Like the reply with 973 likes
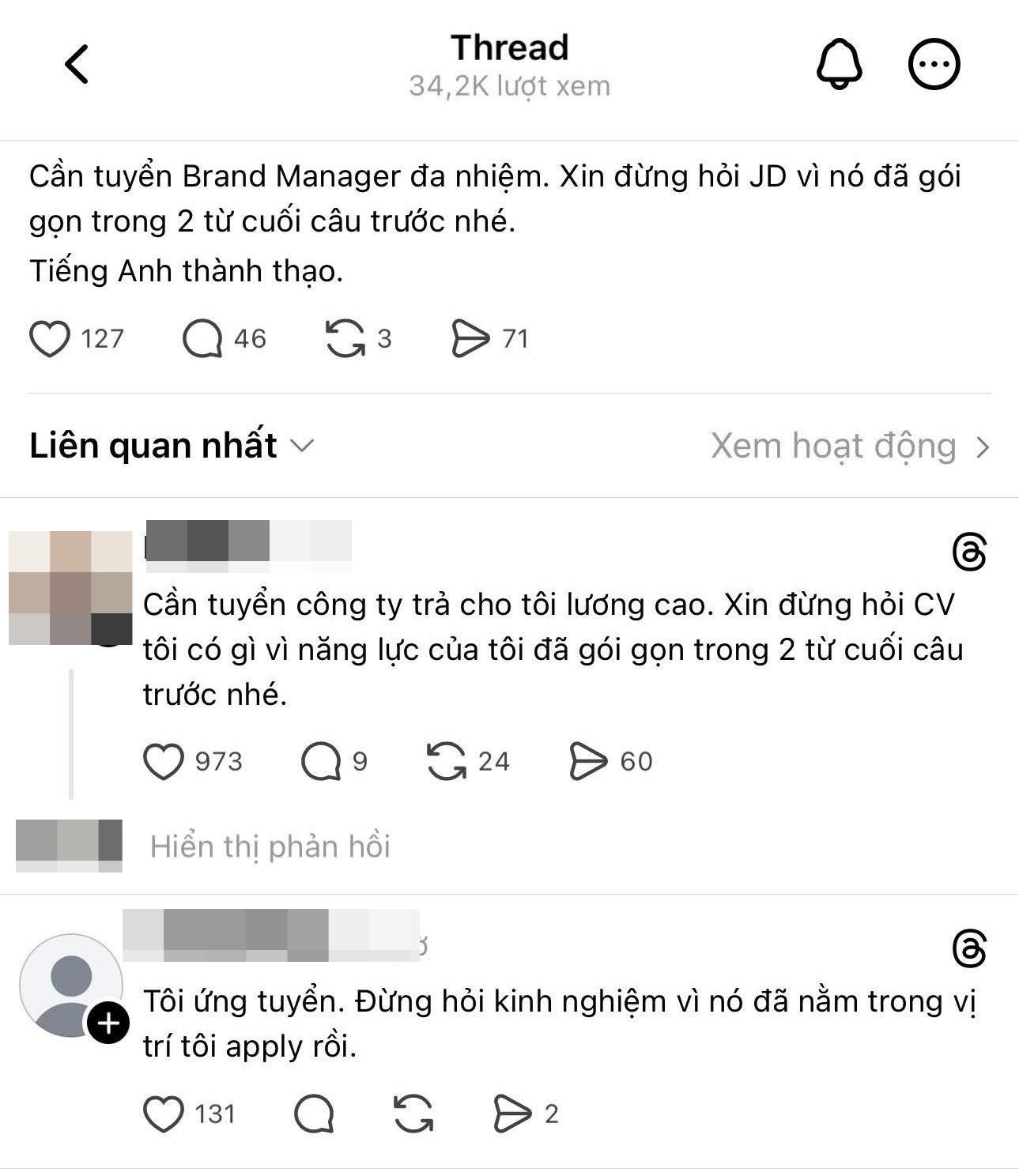The width and height of the screenshot is (1019, 1176). coord(164,762)
